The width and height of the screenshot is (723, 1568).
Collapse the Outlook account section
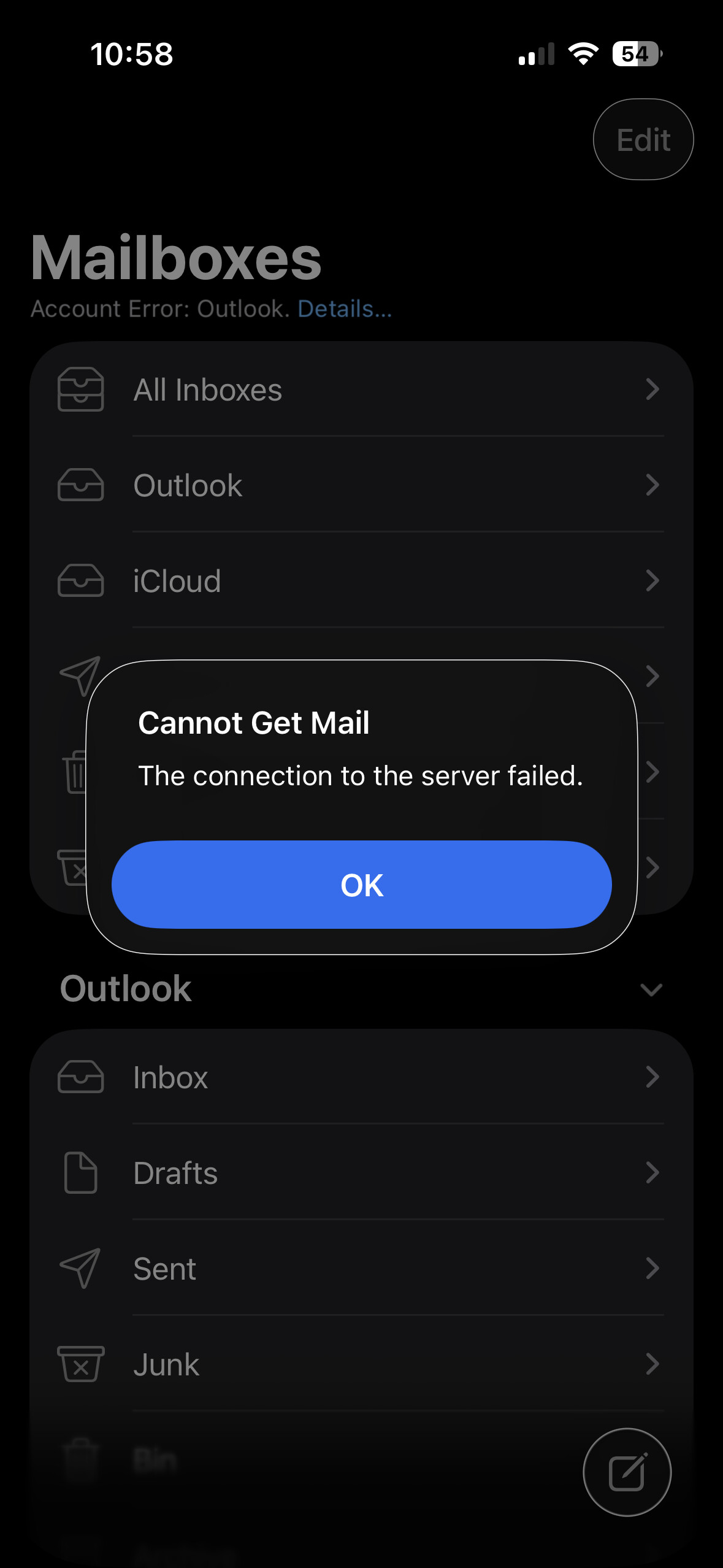[651, 990]
